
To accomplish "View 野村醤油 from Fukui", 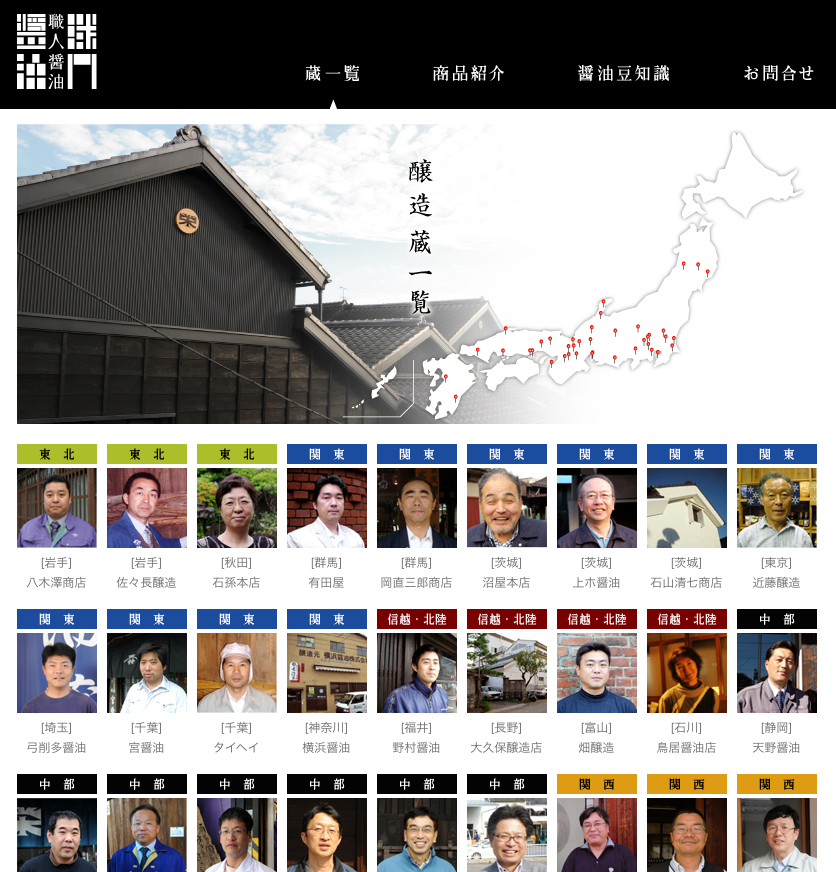I will tap(417, 673).
